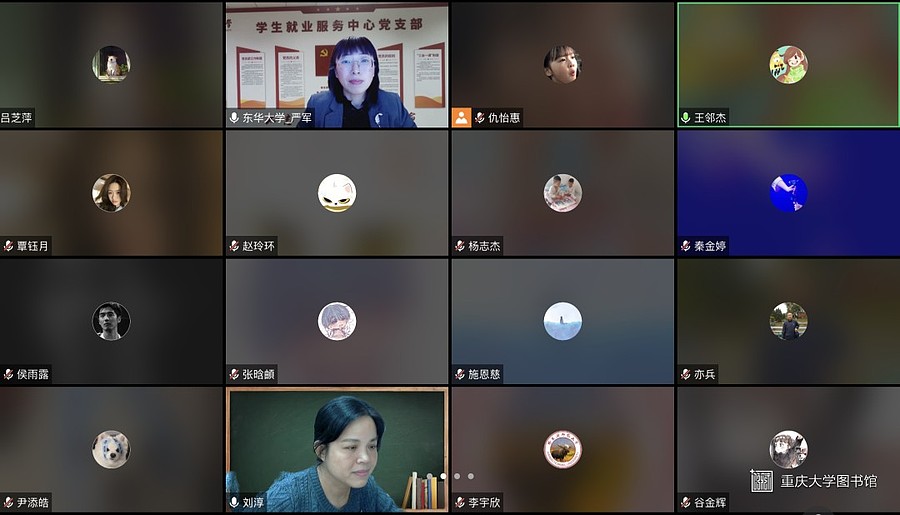Viewport: 900px width, 515px height.
Task: Tap 刘淳's video tile
Action: click(x=336, y=448)
